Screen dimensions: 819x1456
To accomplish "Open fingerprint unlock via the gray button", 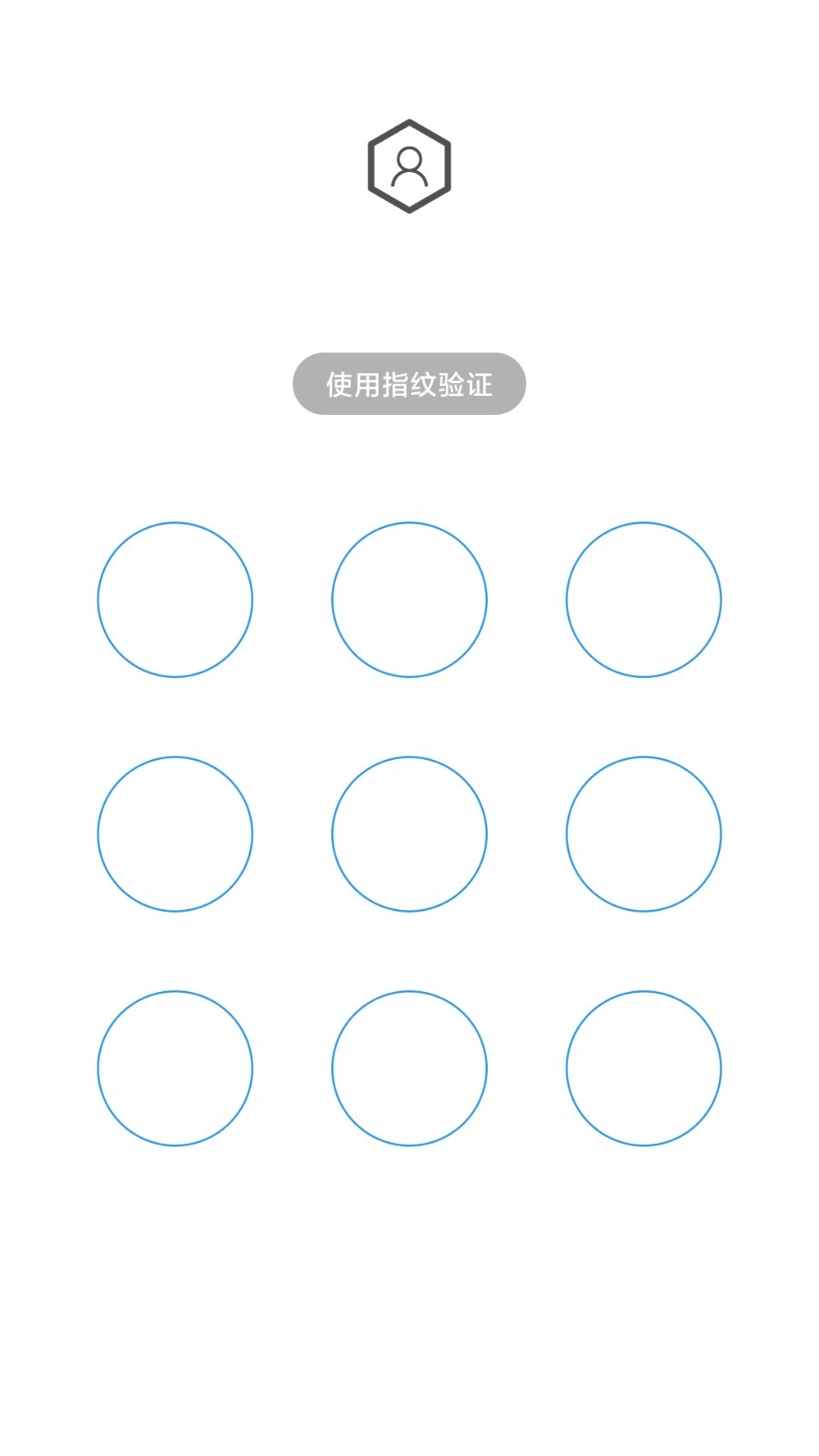I will point(409,384).
